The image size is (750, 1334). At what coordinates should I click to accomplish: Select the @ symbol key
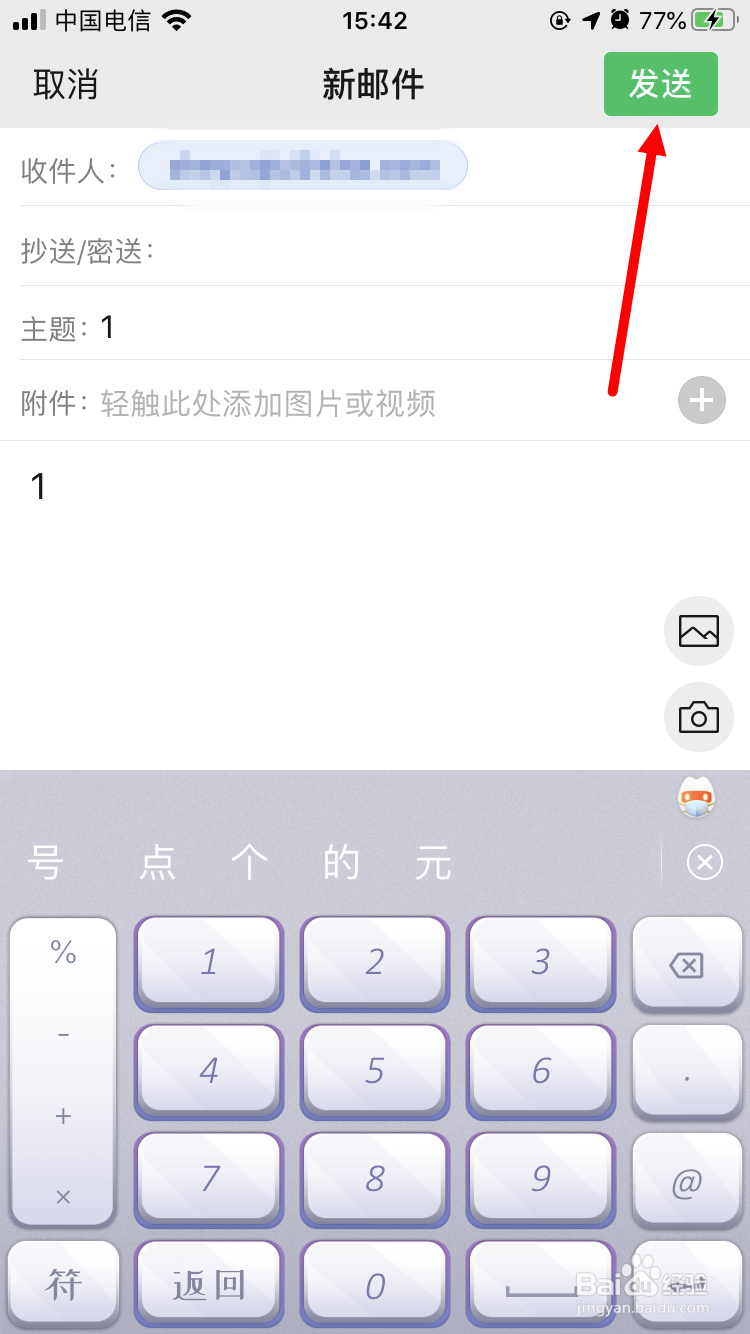(x=687, y=1178)
